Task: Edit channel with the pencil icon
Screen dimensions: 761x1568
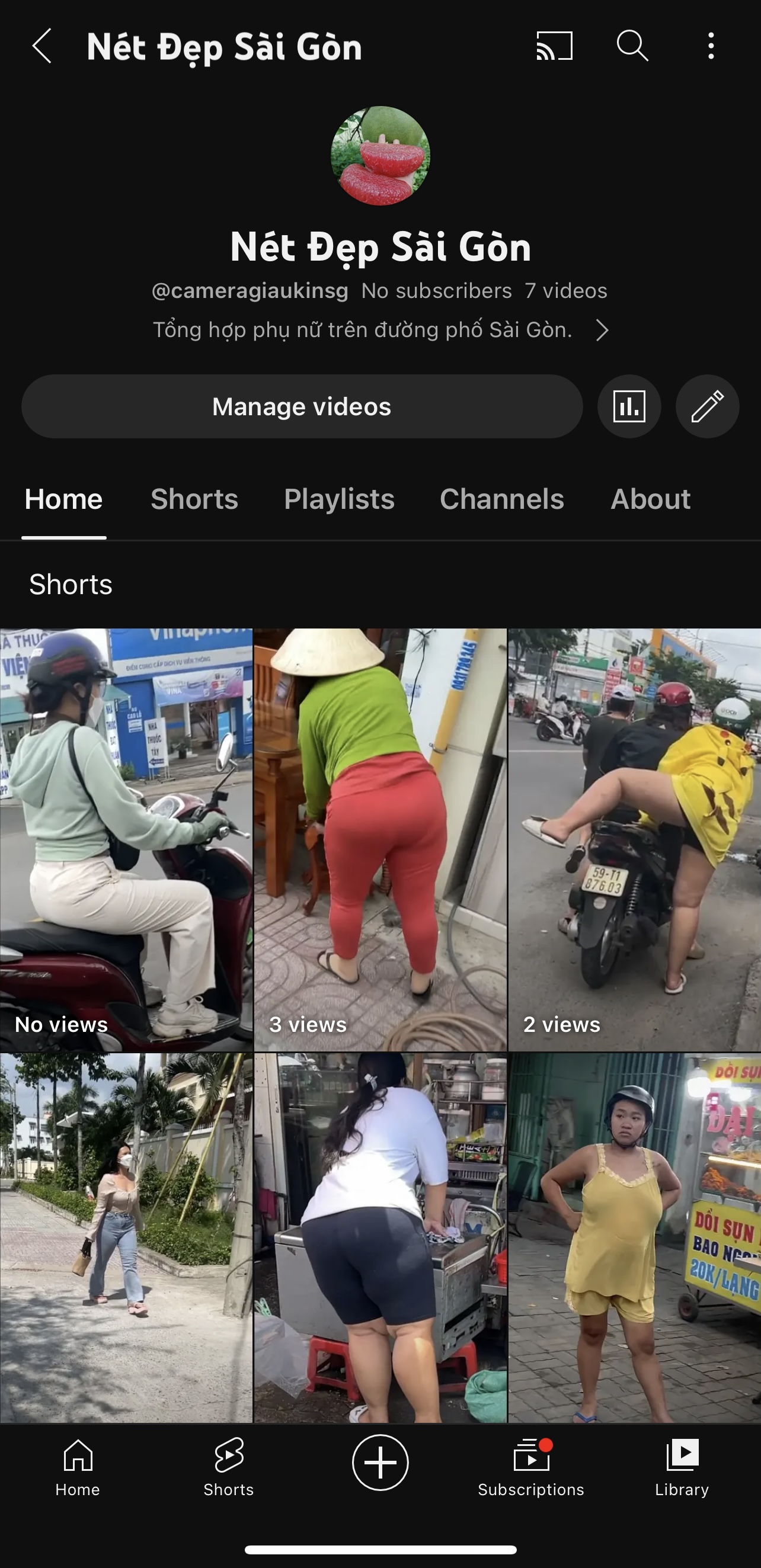Action: click(707, 406)
